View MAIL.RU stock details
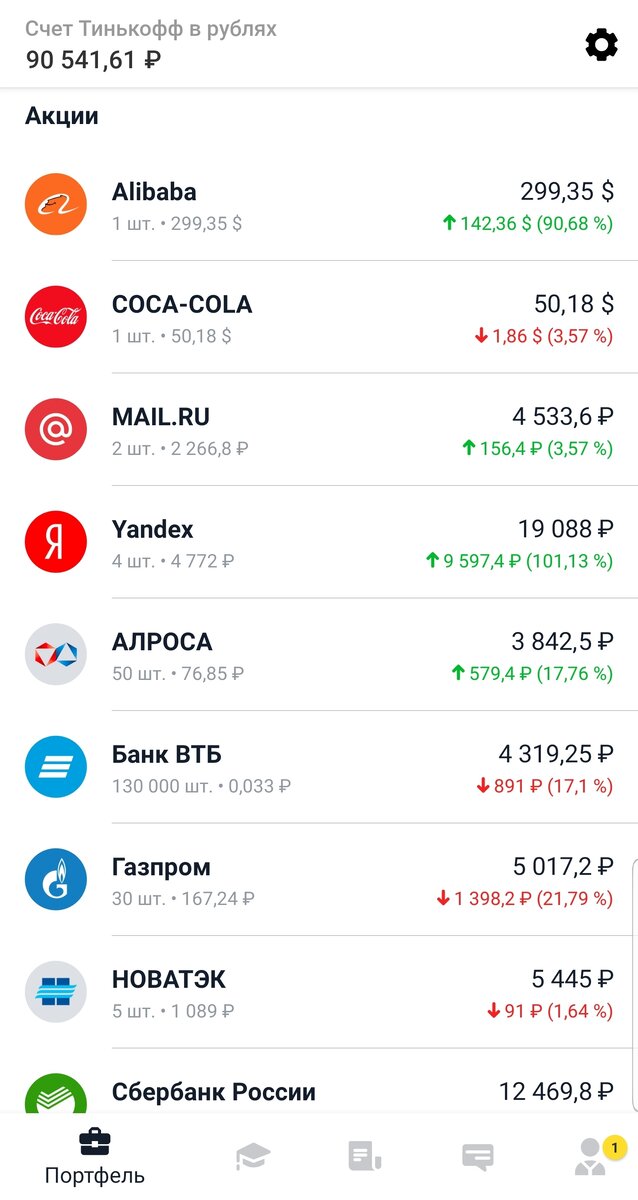 (319, 430)
